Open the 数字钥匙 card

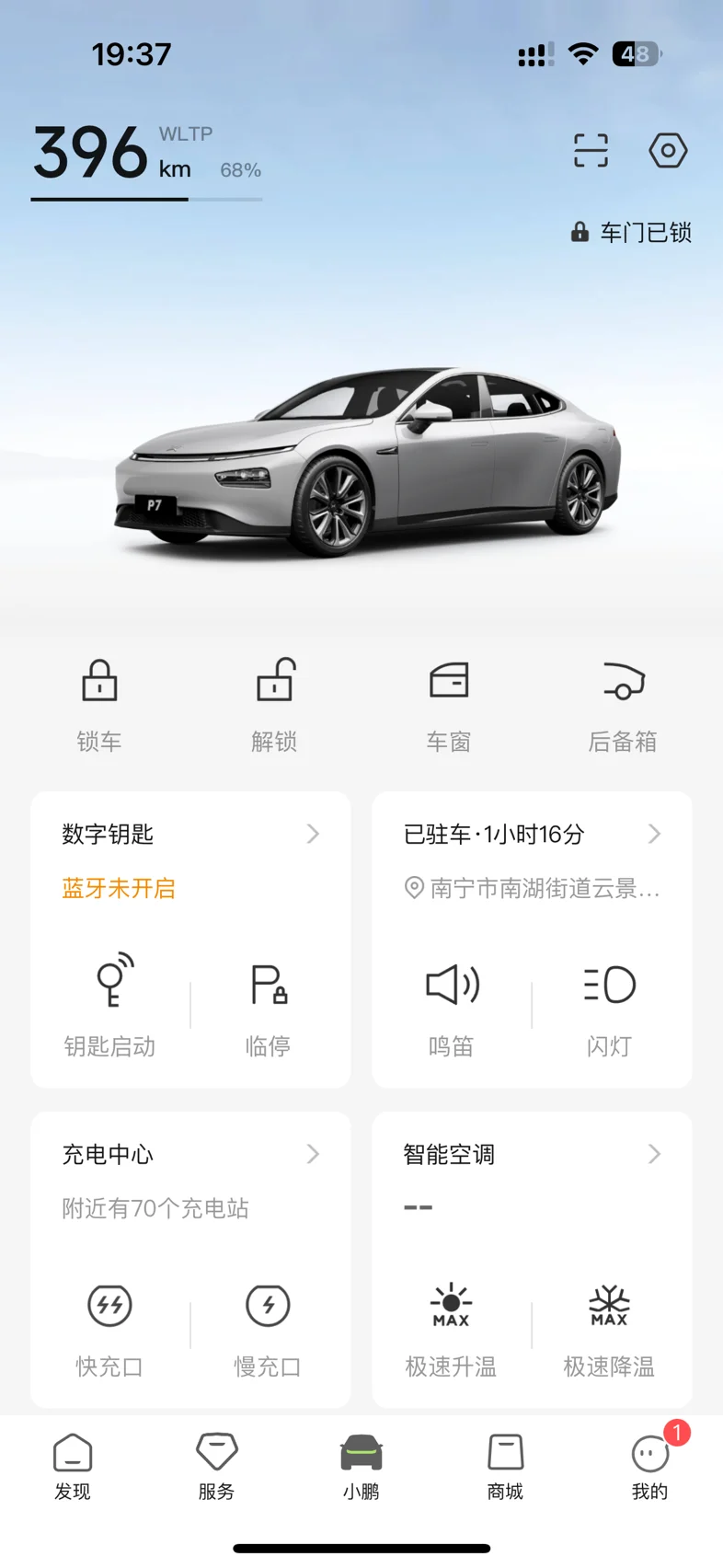(190, 834)
